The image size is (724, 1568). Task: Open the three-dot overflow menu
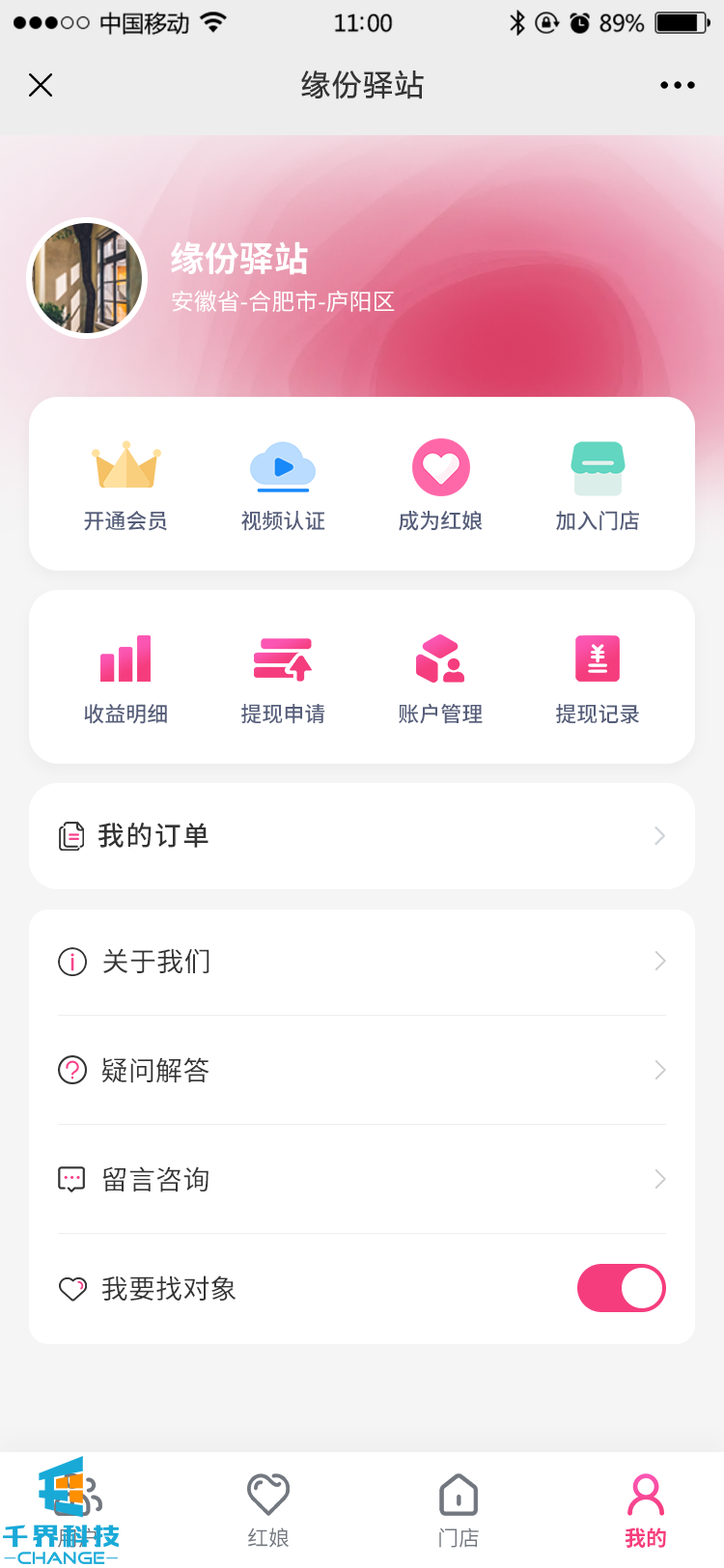(677, 86)
